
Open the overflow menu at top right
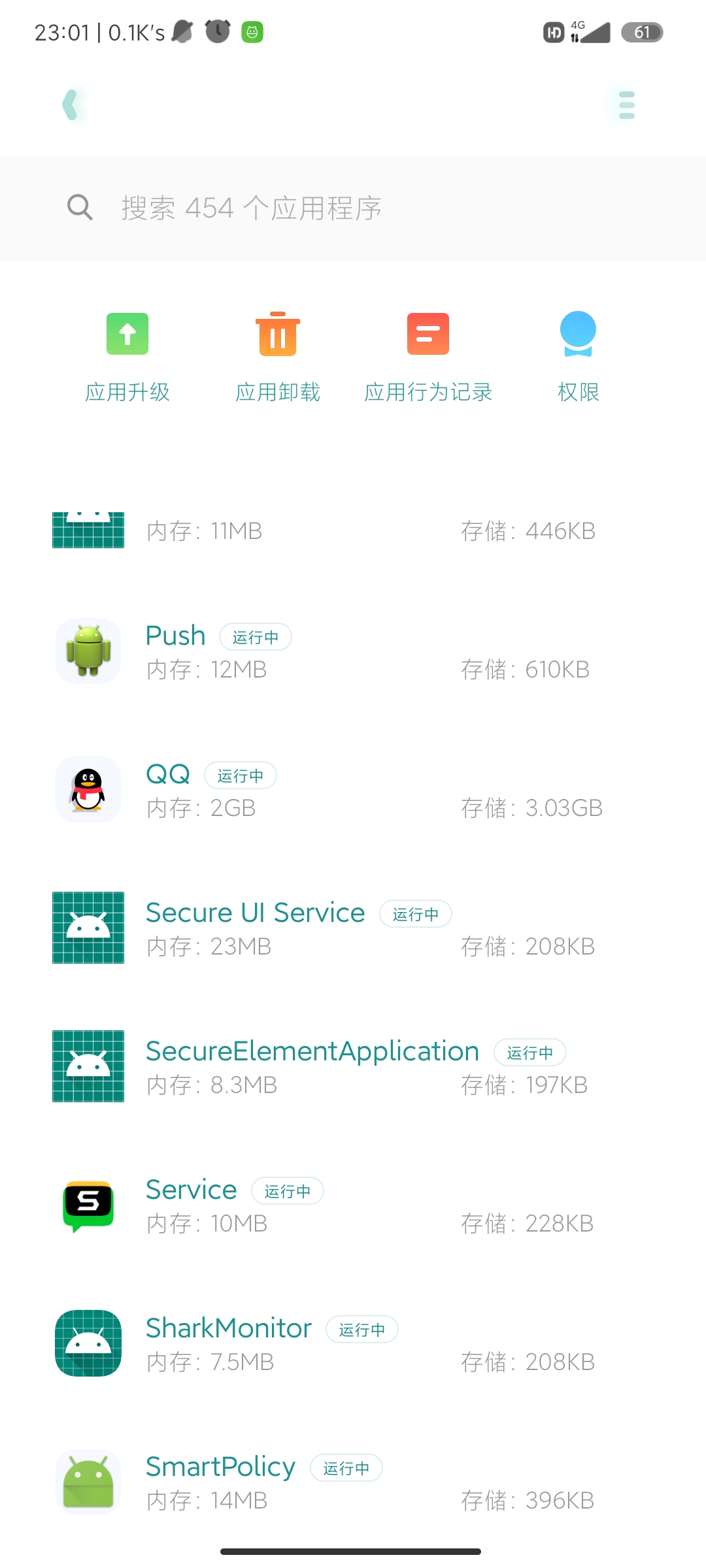pyautogui.click(x=626, y=105)
